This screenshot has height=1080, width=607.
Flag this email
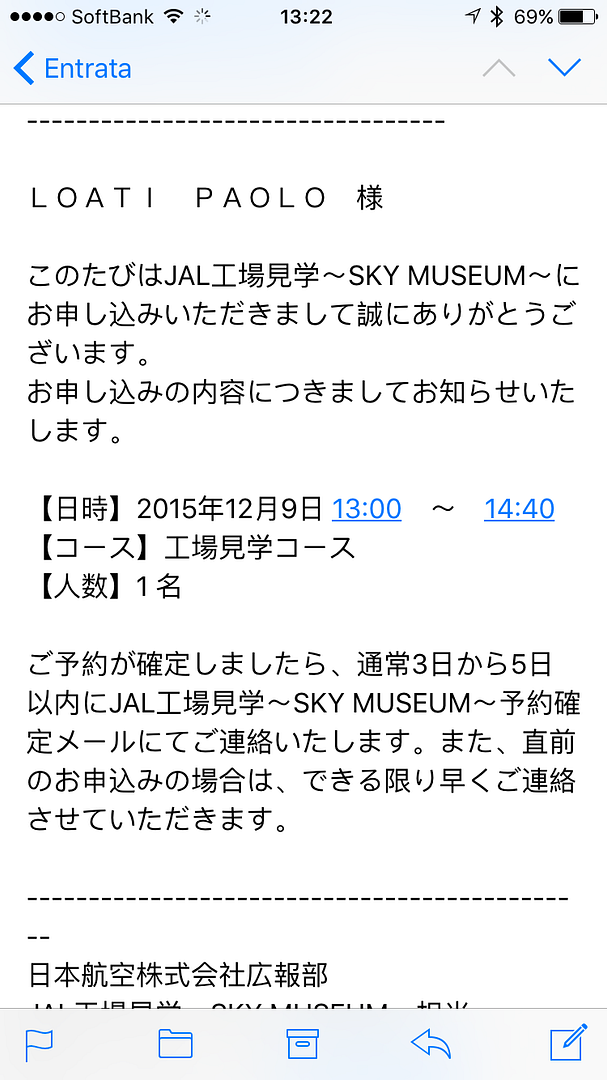click(39, 1044)
